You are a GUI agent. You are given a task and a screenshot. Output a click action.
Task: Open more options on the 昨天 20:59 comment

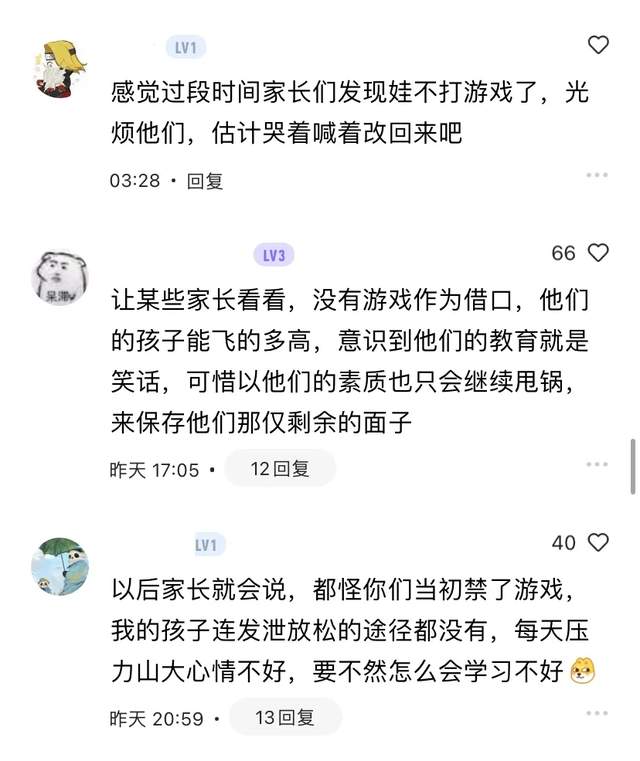tap(597, 714)
